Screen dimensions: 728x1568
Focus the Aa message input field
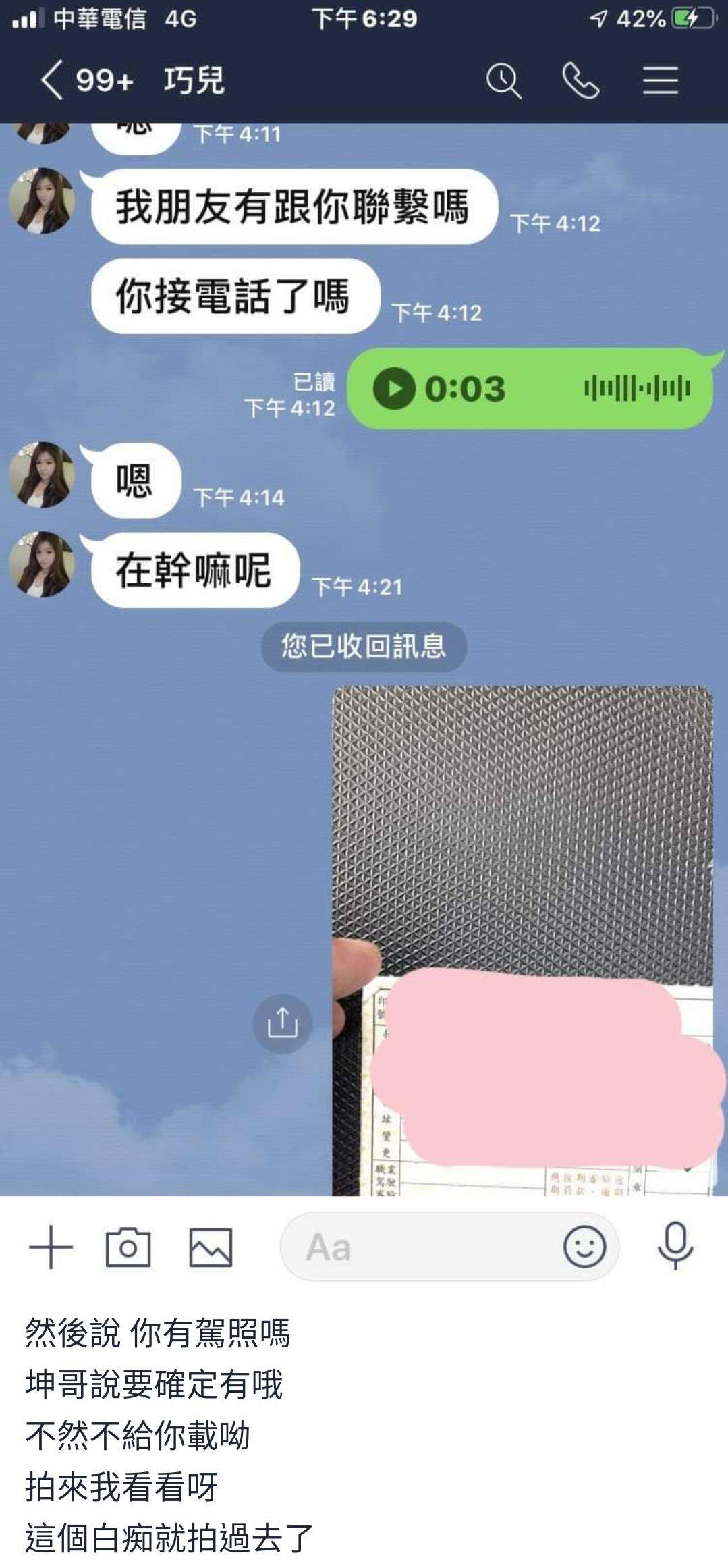point(418,1247)
